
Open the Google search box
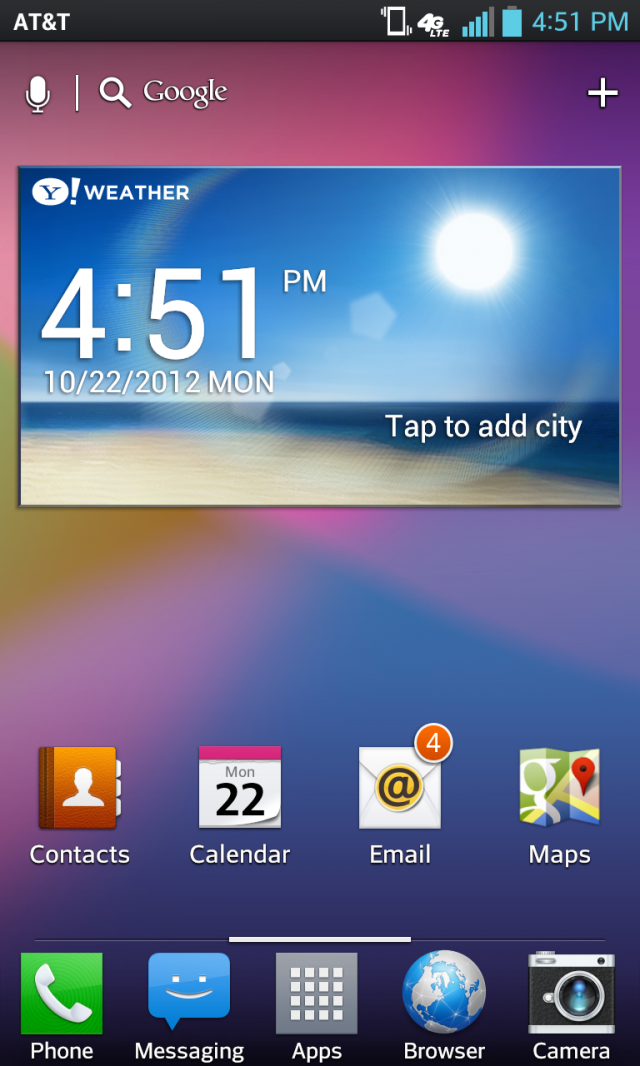(163, 92)
